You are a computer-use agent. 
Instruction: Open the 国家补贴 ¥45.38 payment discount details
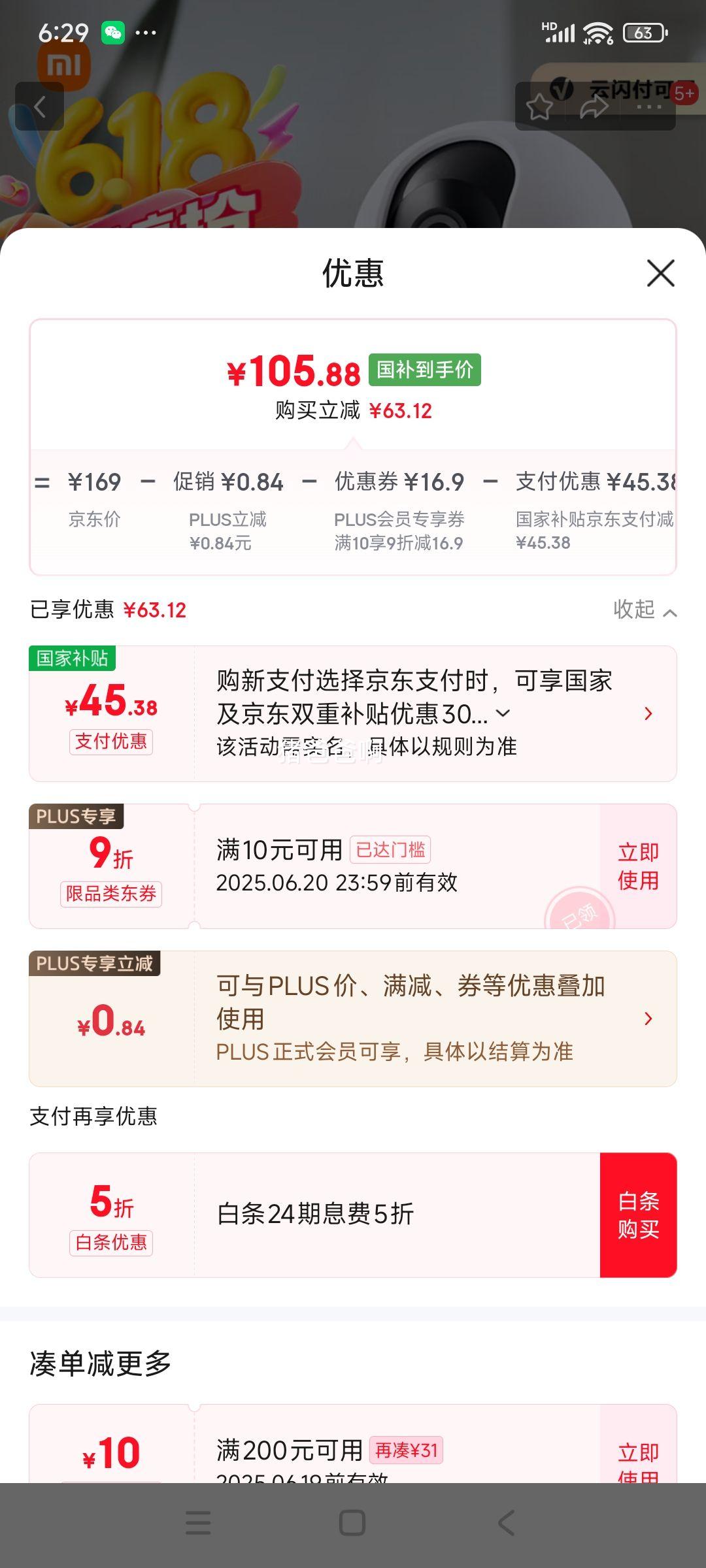(x=648, y=713)
